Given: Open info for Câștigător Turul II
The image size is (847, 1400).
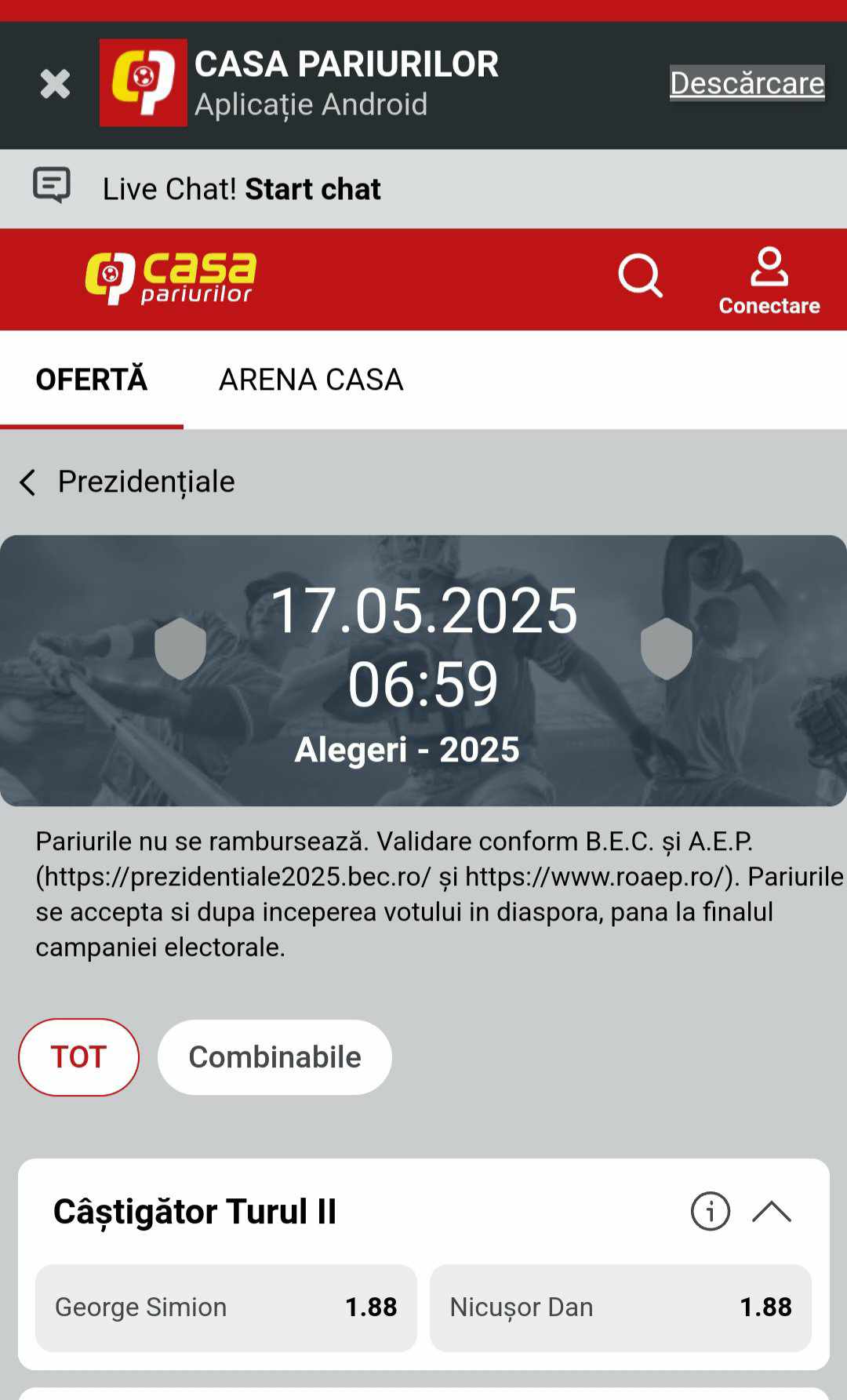Looking at the screenshot, I should 710,1212.
